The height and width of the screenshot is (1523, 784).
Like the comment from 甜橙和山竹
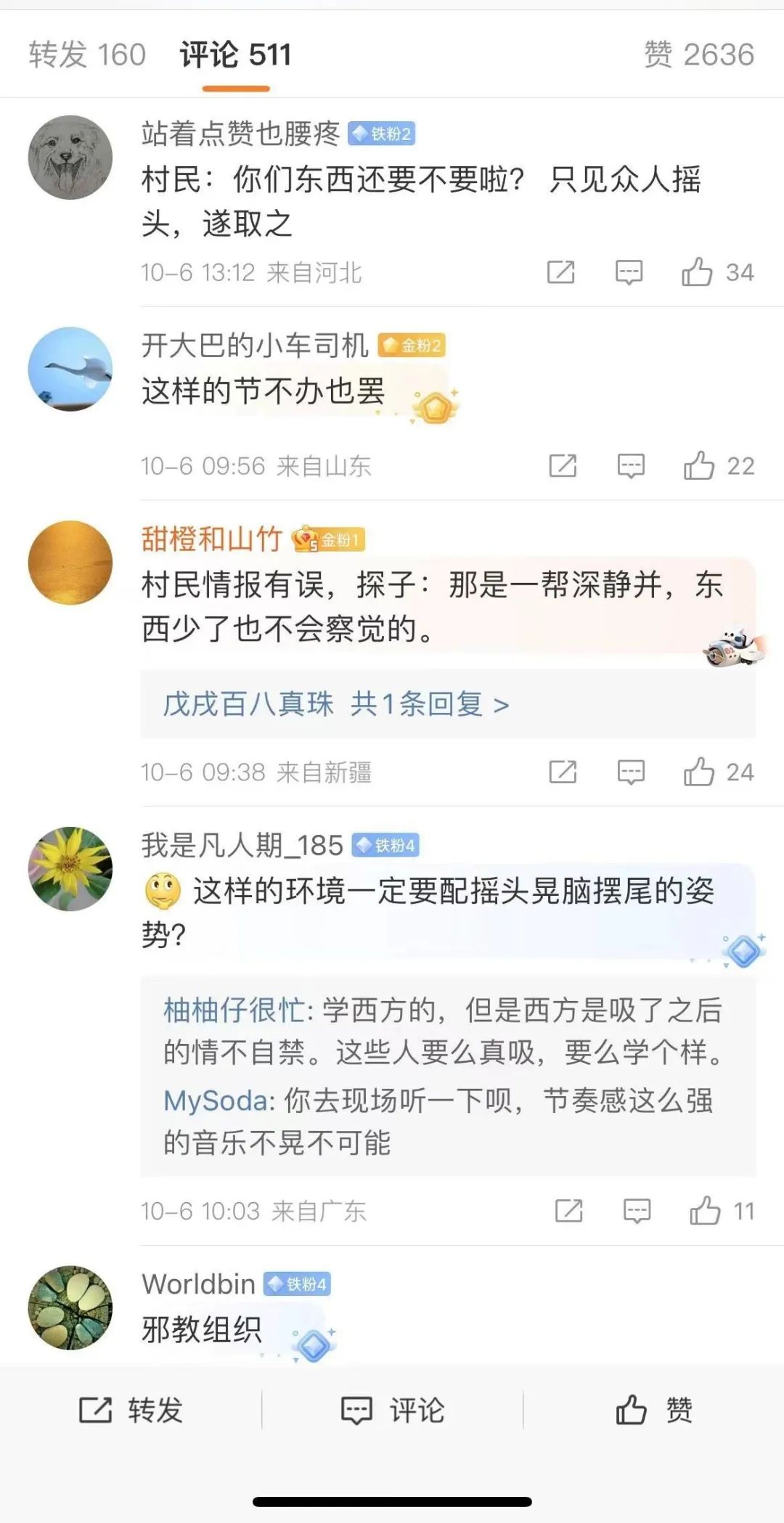pyautogui.click(x=699, y=772)
